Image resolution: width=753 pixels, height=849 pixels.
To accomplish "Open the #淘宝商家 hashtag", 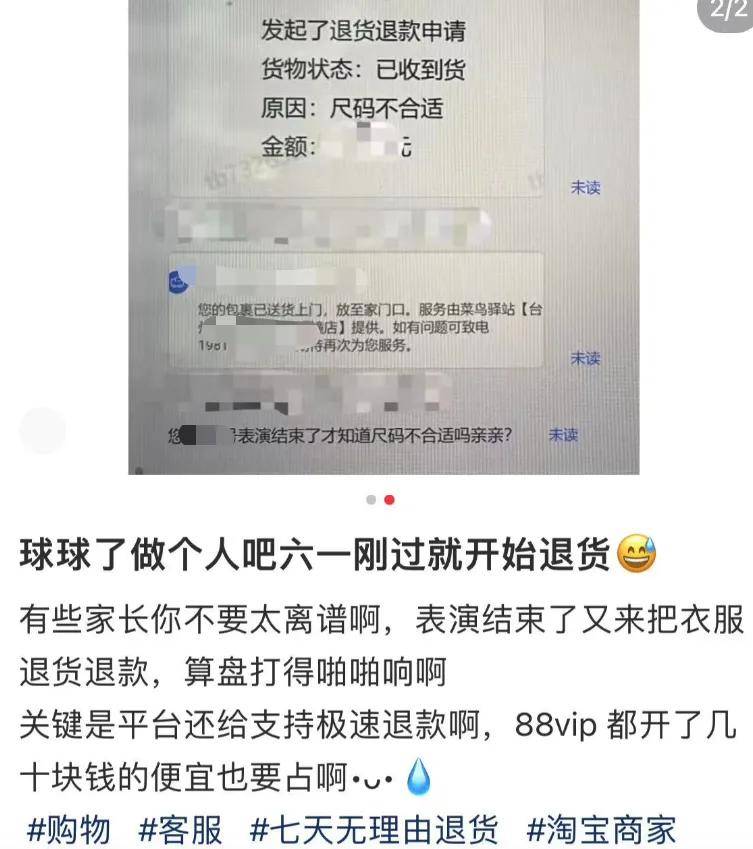I will coord(602,829).
